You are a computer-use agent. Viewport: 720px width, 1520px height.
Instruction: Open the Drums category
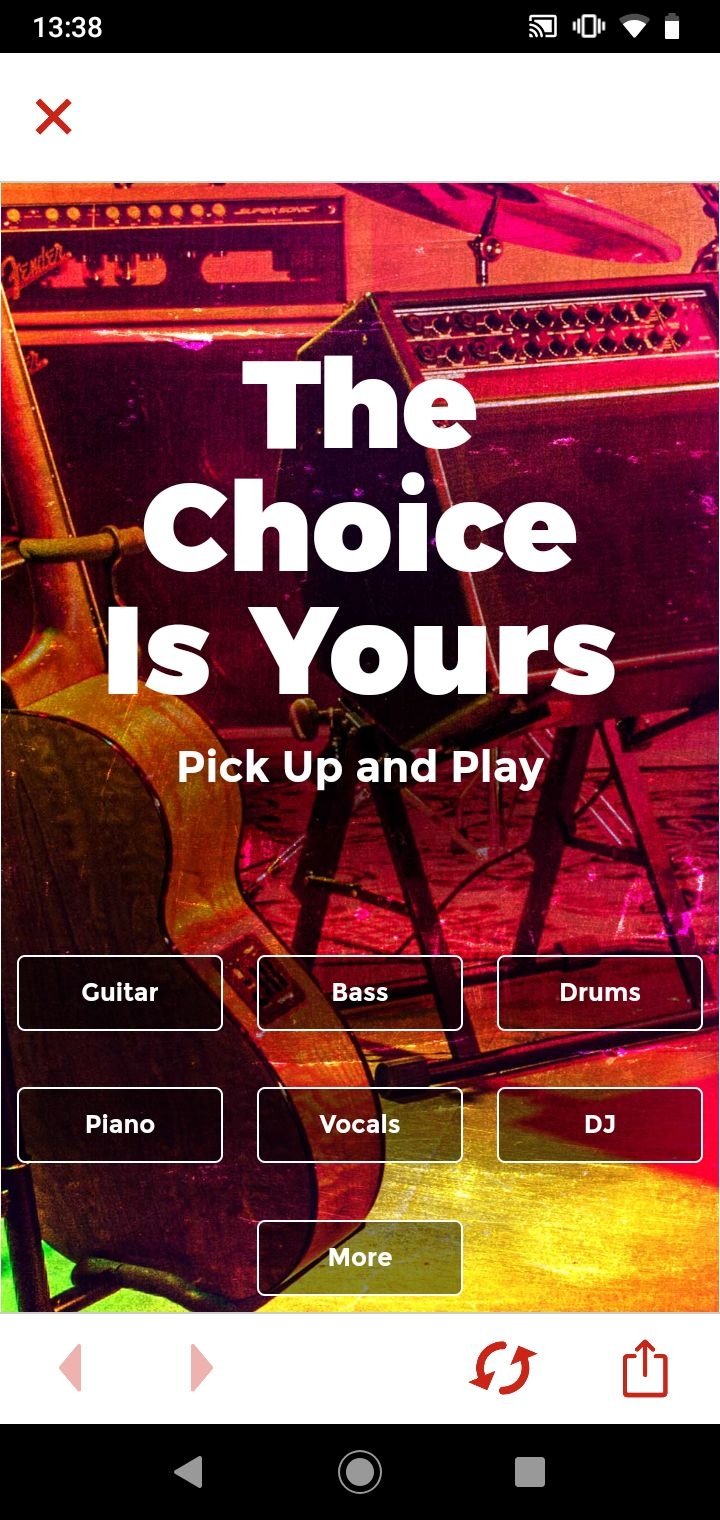click(600, 992)
